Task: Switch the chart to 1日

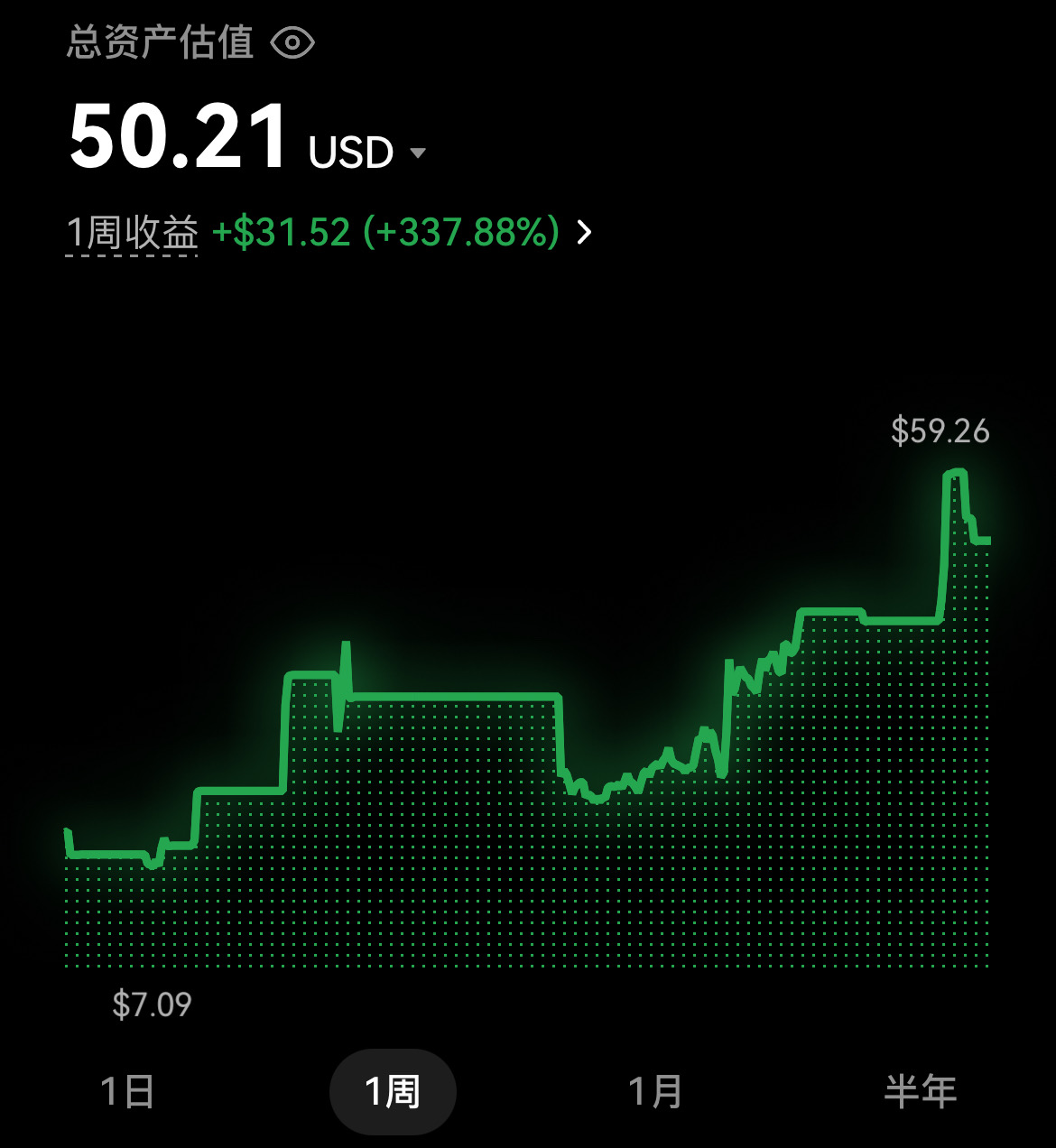Action: (x=127, y=1091)
